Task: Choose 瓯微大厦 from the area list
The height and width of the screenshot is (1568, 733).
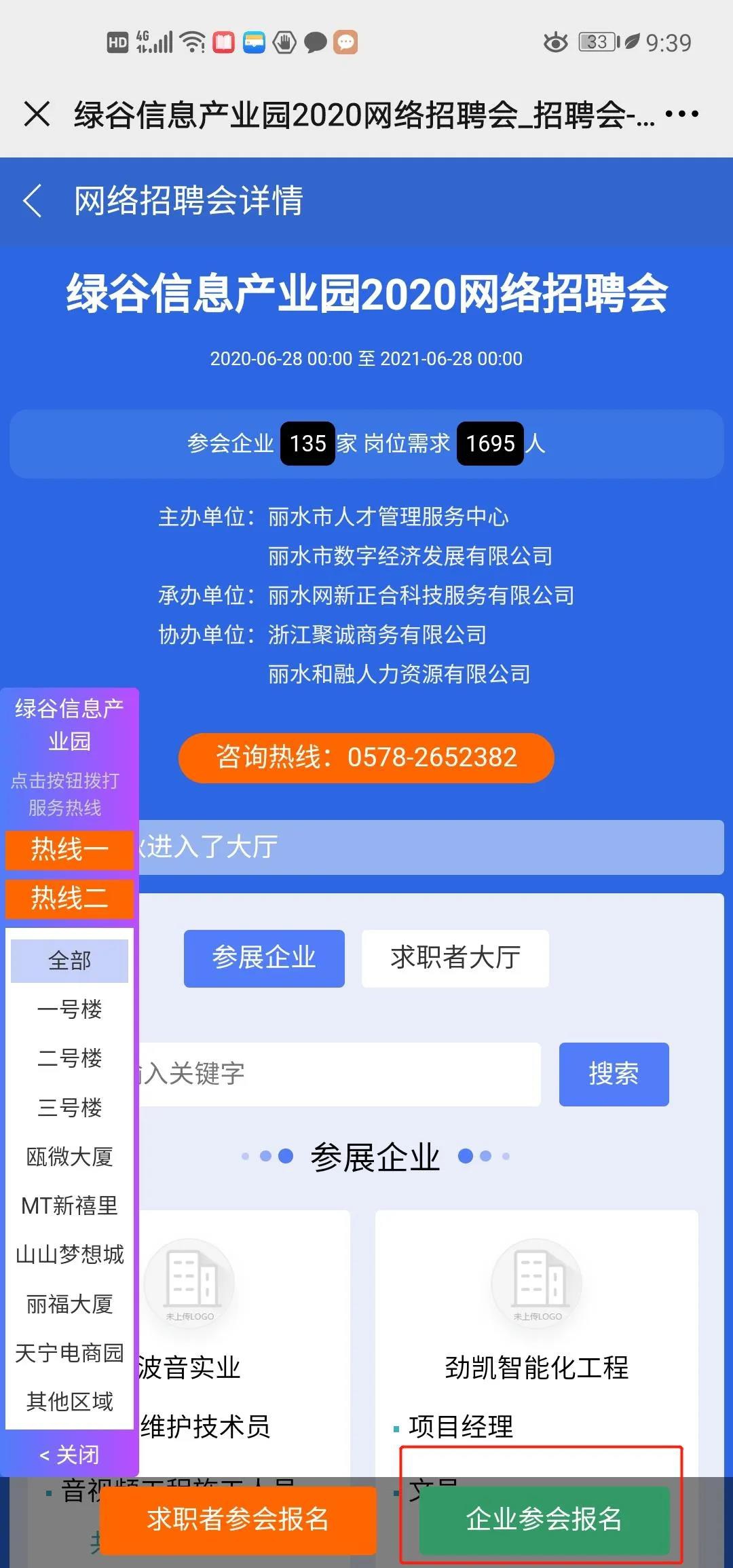Action: coord(69,1157)
